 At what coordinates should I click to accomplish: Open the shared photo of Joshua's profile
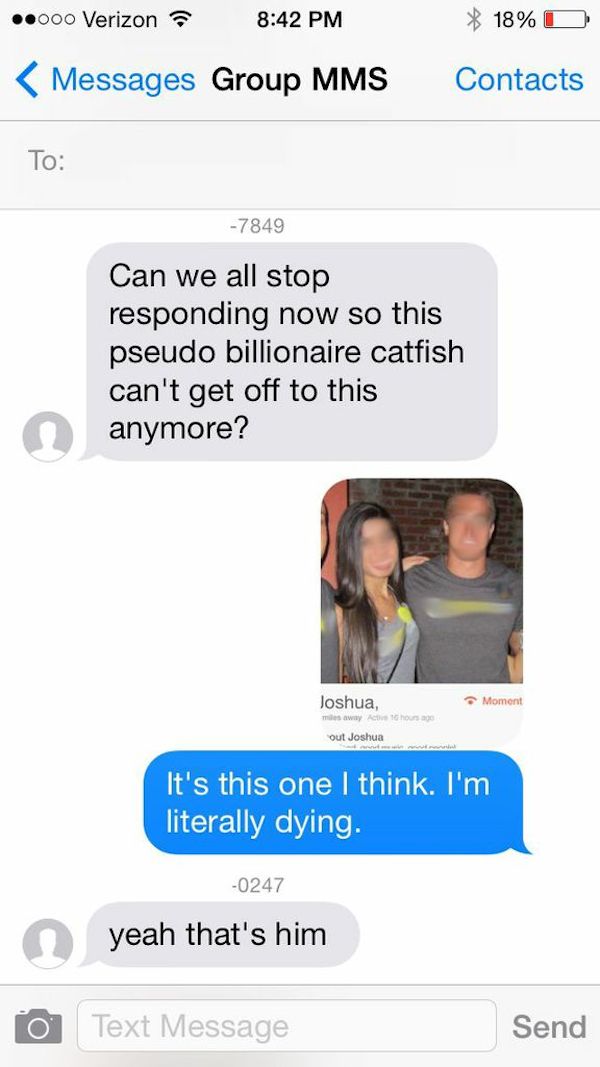422,612
